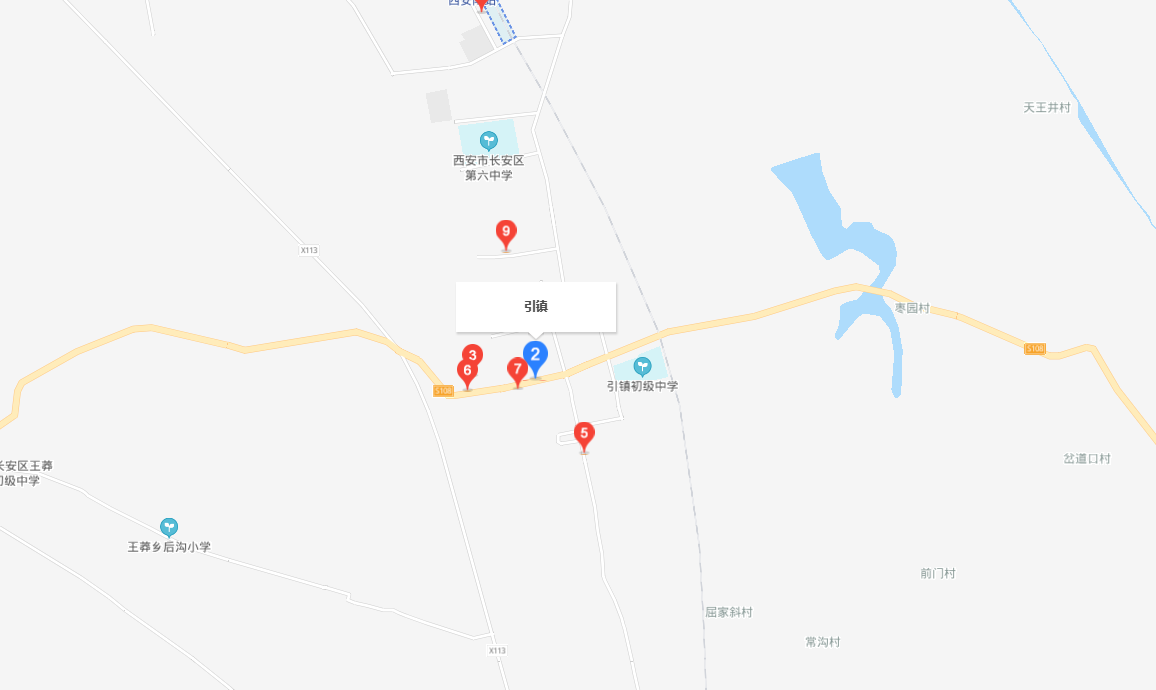The height and width of the screenshot is (690, 1156).
Task: Tap the 引镇初级中学 school icon
Action: [642, 367]
